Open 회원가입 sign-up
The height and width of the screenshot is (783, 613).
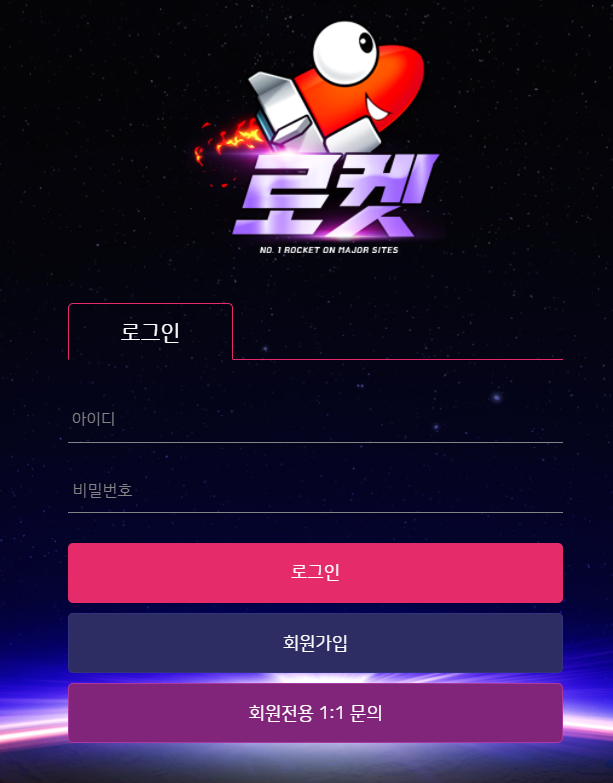point(315,643)
